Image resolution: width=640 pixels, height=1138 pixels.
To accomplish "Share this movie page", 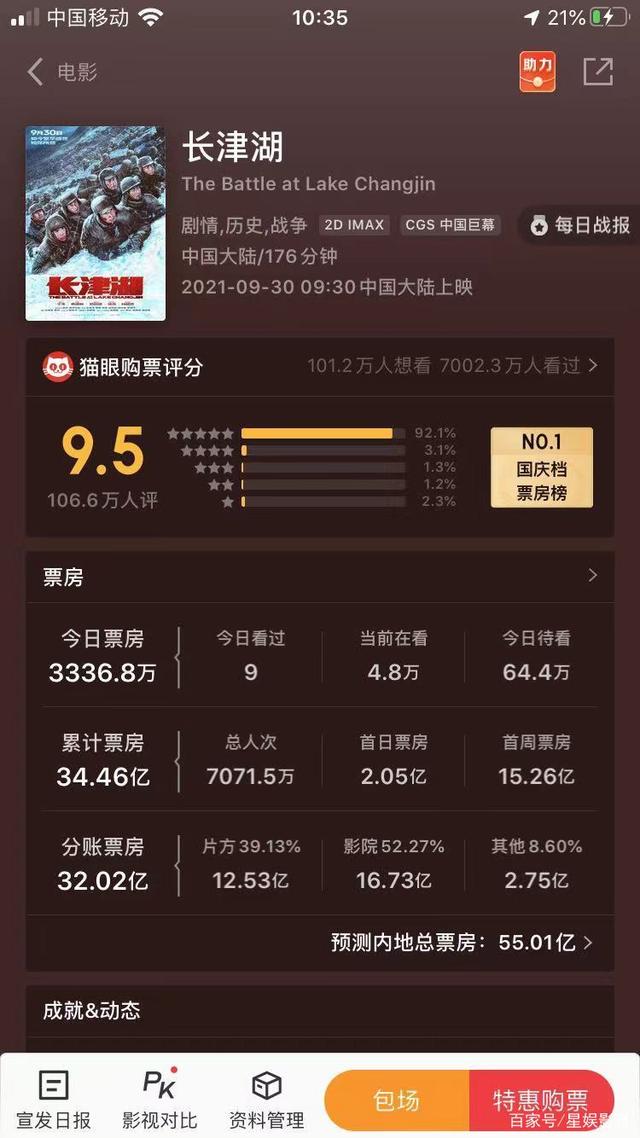I will [598, 71].
